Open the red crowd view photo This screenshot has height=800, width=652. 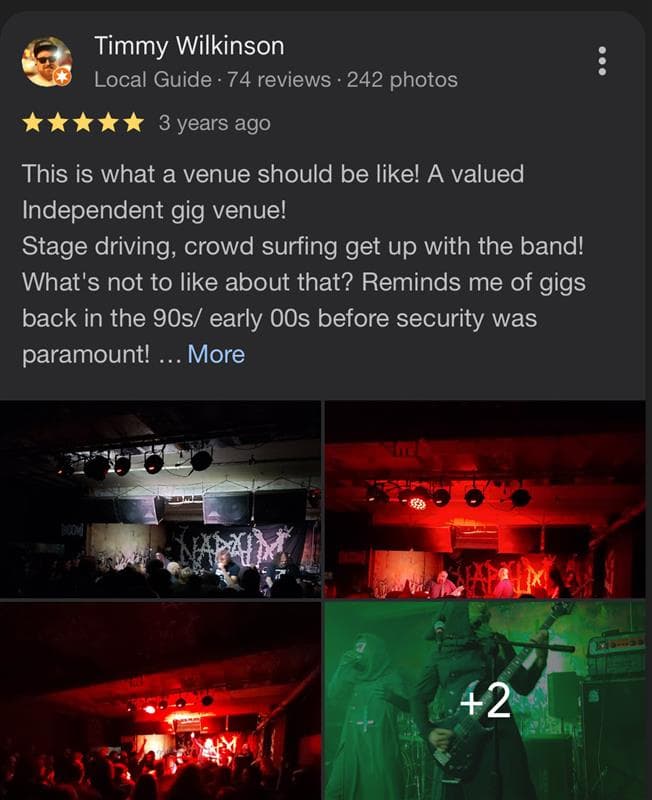(x=161, y=700)
